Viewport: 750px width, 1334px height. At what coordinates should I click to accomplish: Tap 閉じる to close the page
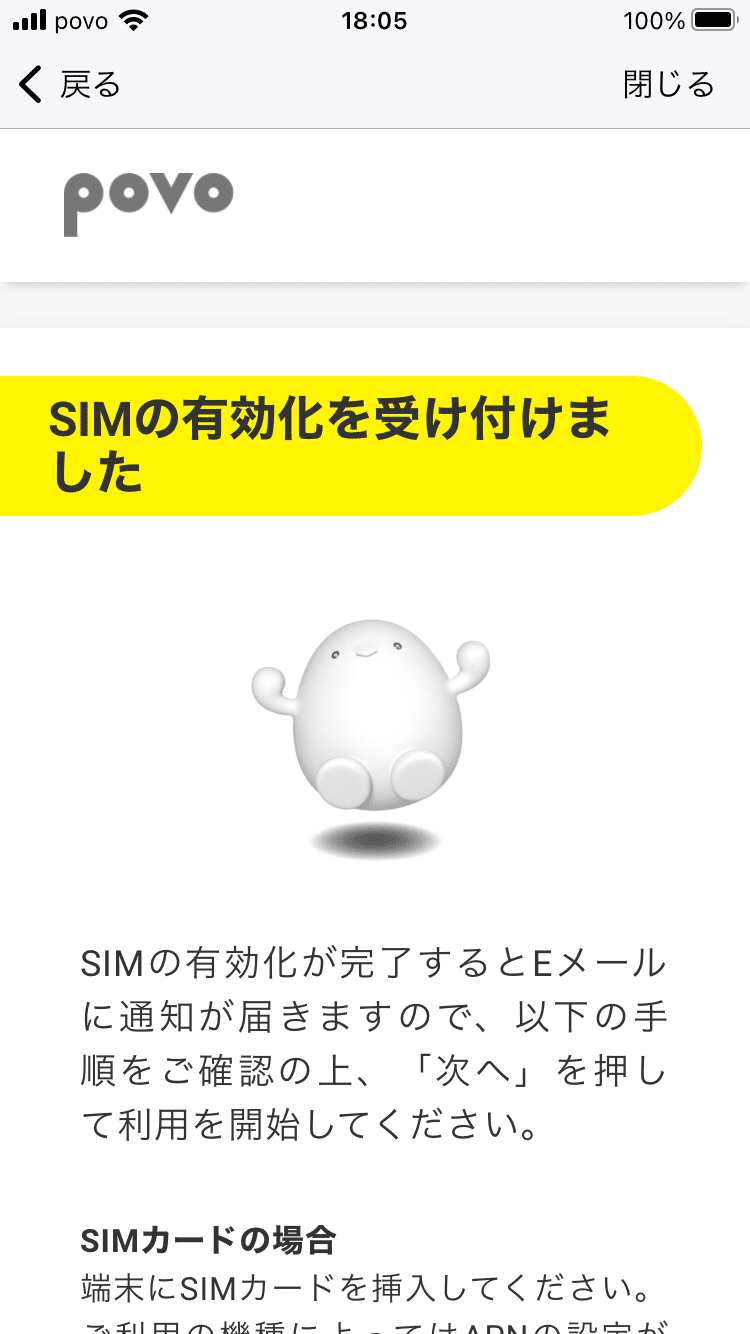(667, 84)
